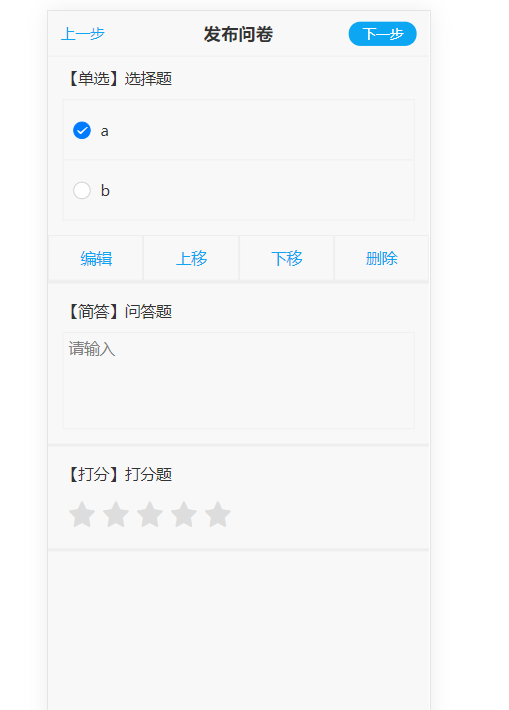509x710 pixels.
Task: Select option a radio button
Action: (x=82, y=130)
